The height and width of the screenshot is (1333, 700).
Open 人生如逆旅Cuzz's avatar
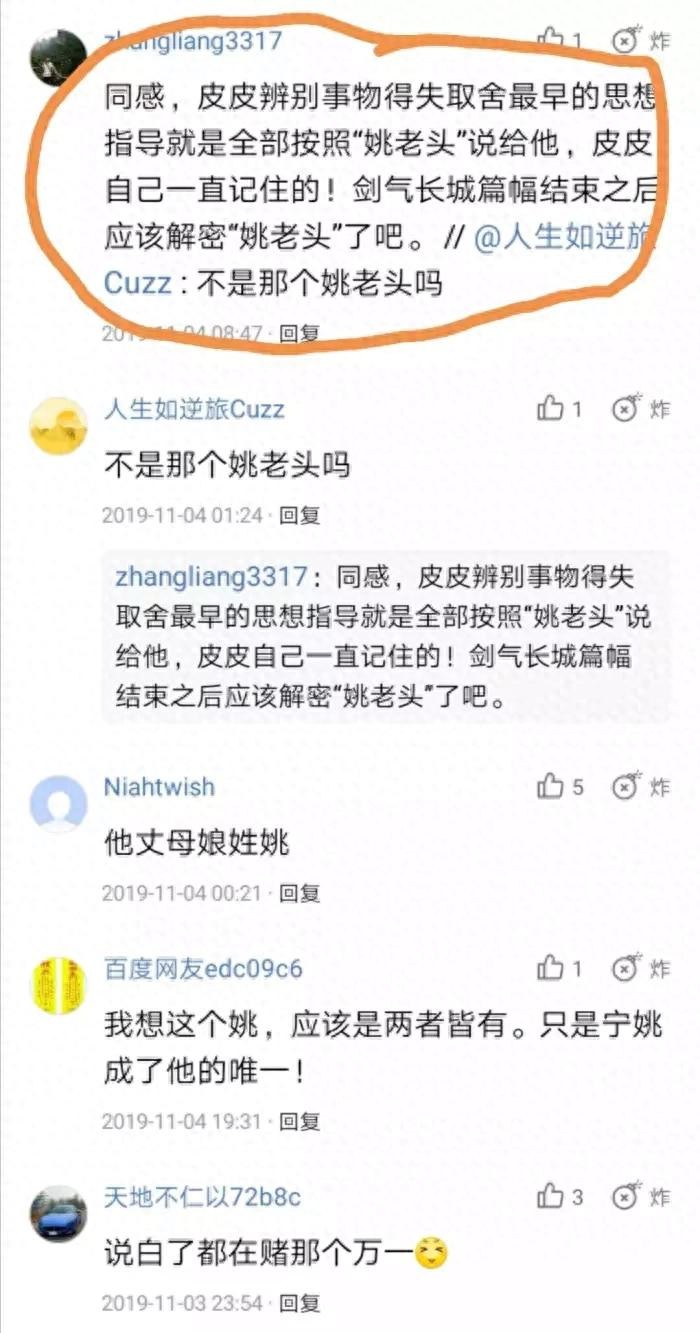[58, 426]
